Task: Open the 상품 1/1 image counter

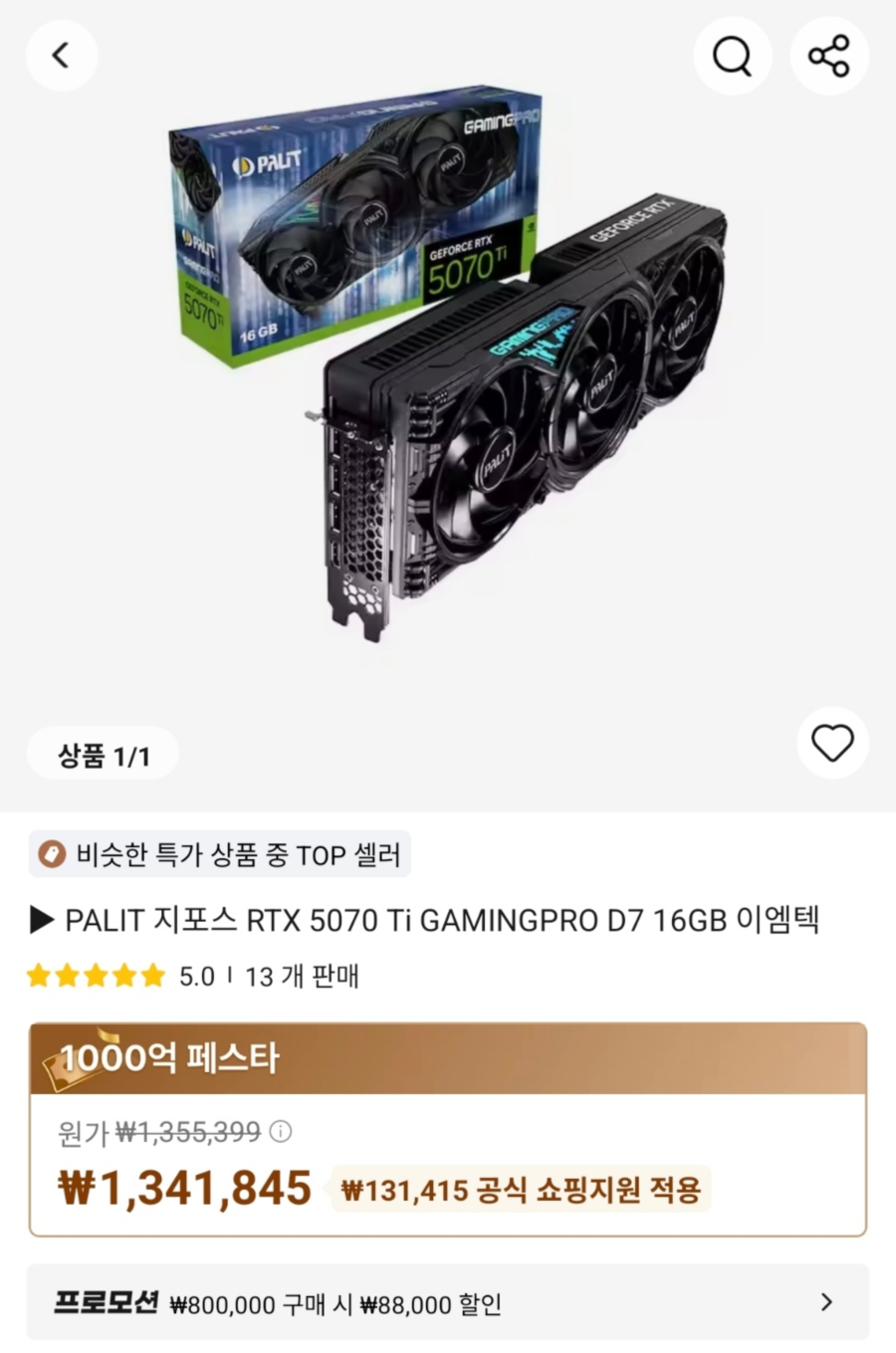Action: click(x=102, y=754)
